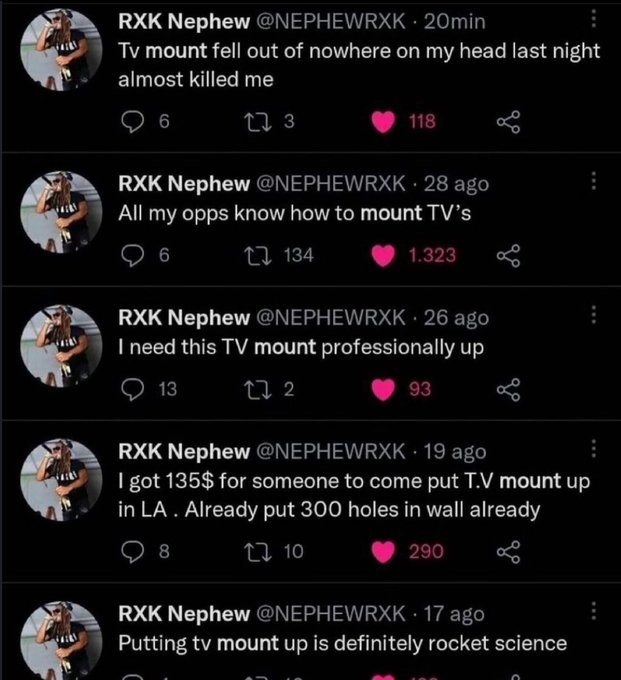Reply to the "All my opps" tweet
Viewport: 621px width, 680px height.
(132, 255)
